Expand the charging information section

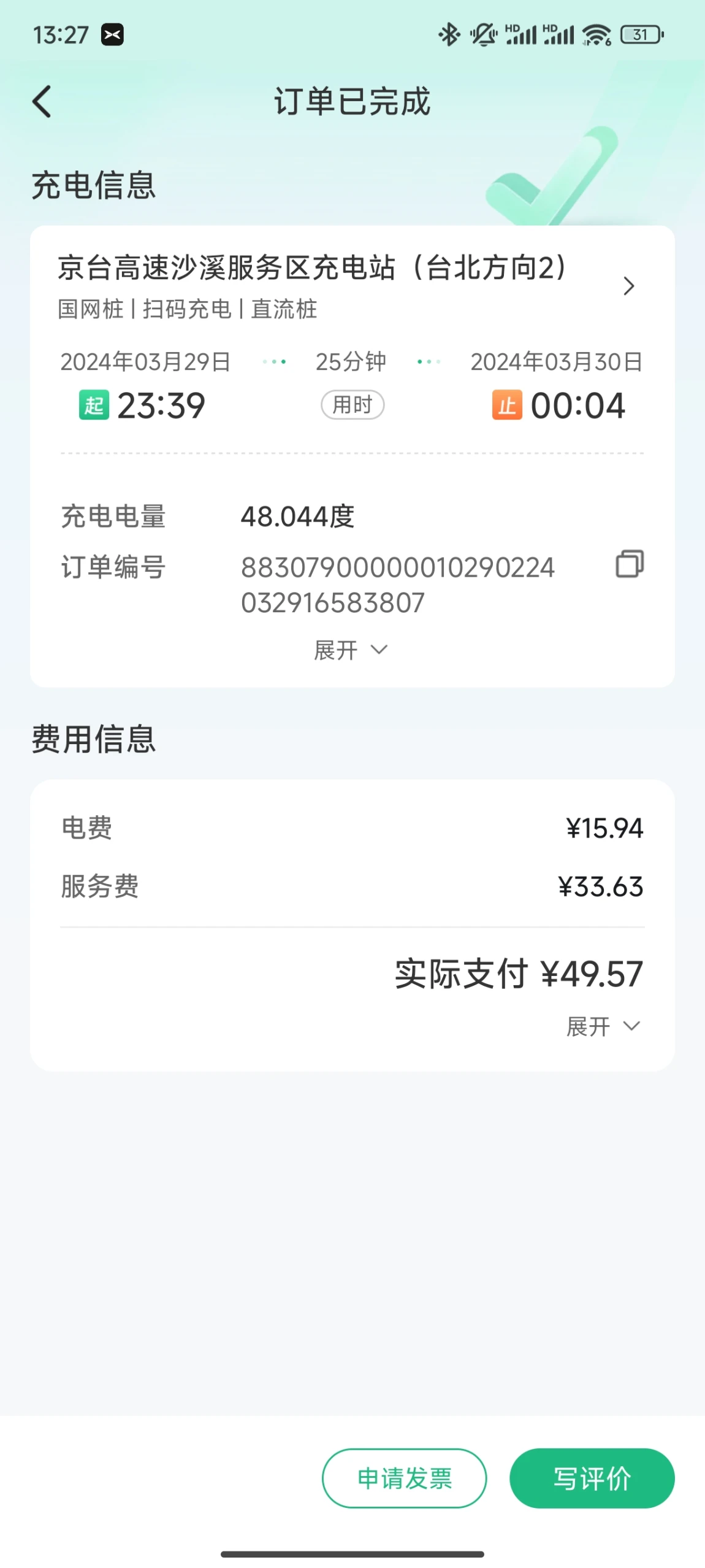(351, 650)
